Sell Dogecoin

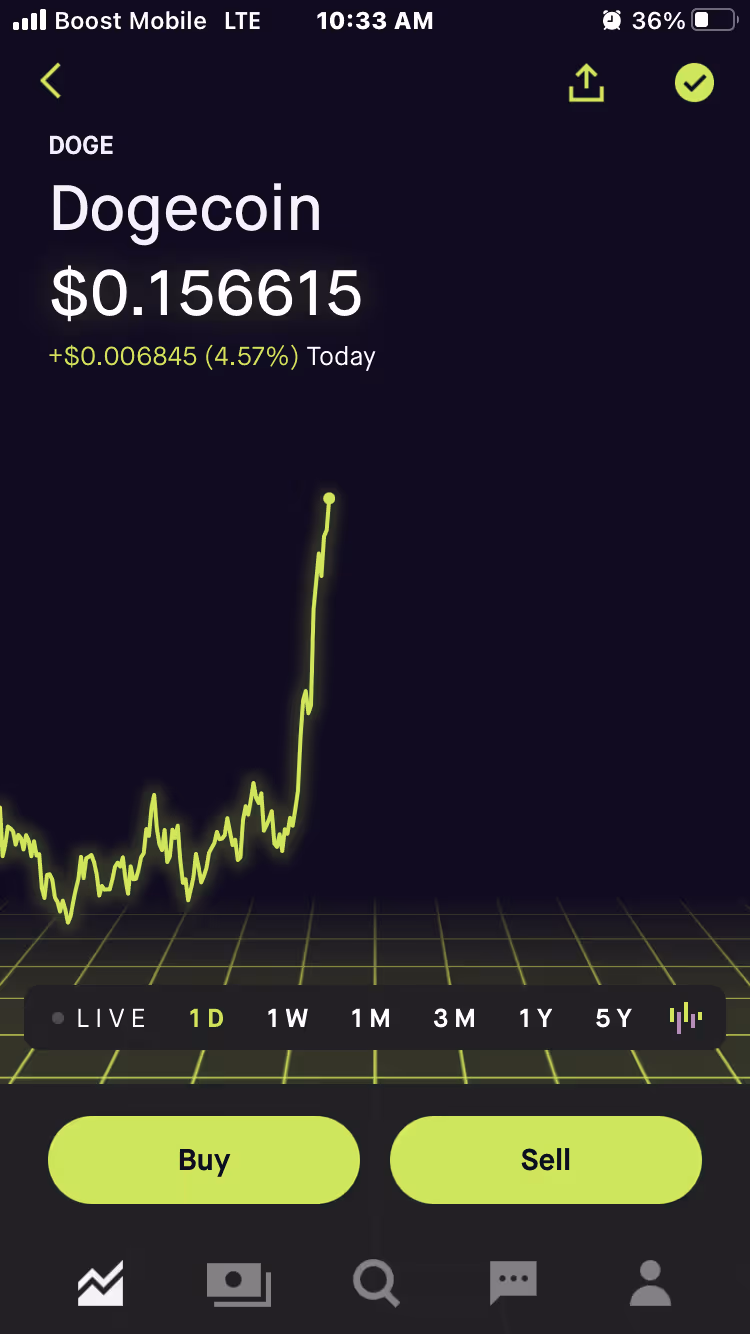point(546,1160)
